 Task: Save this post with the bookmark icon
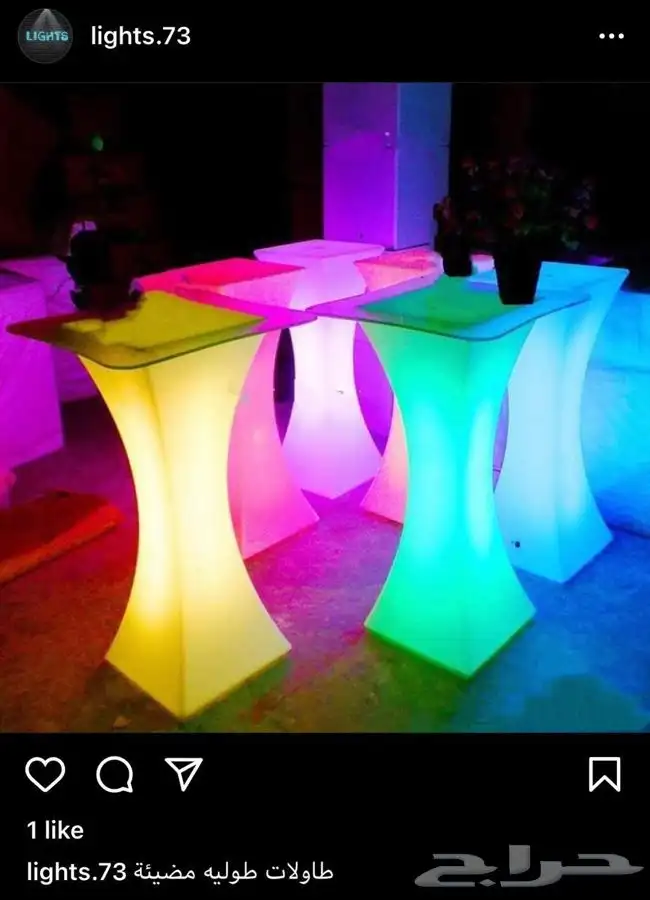click(x=604, y=774)
